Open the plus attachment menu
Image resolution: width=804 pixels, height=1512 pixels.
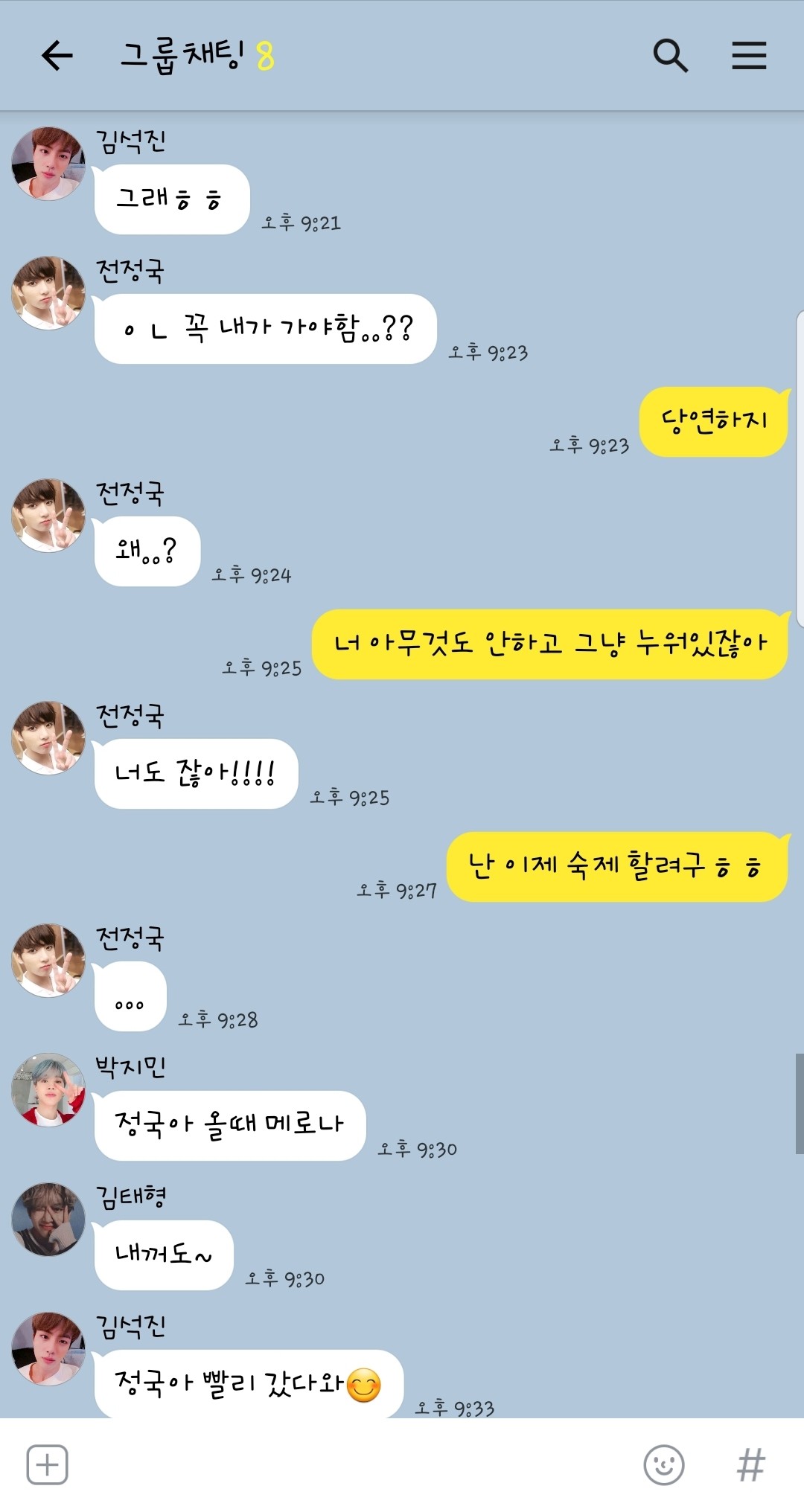pos(47,1464)
